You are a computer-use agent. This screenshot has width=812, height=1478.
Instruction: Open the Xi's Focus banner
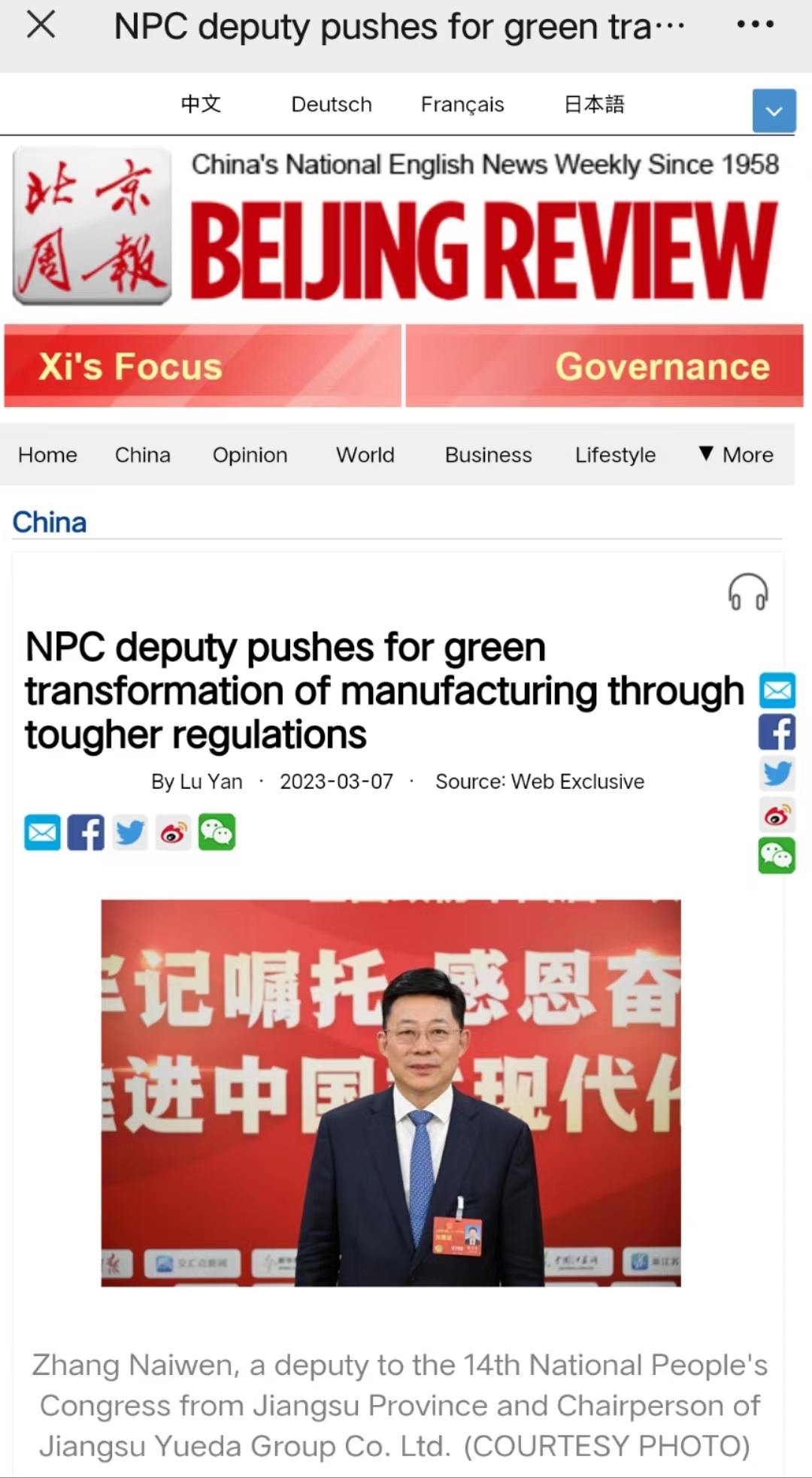click(202, 366)
